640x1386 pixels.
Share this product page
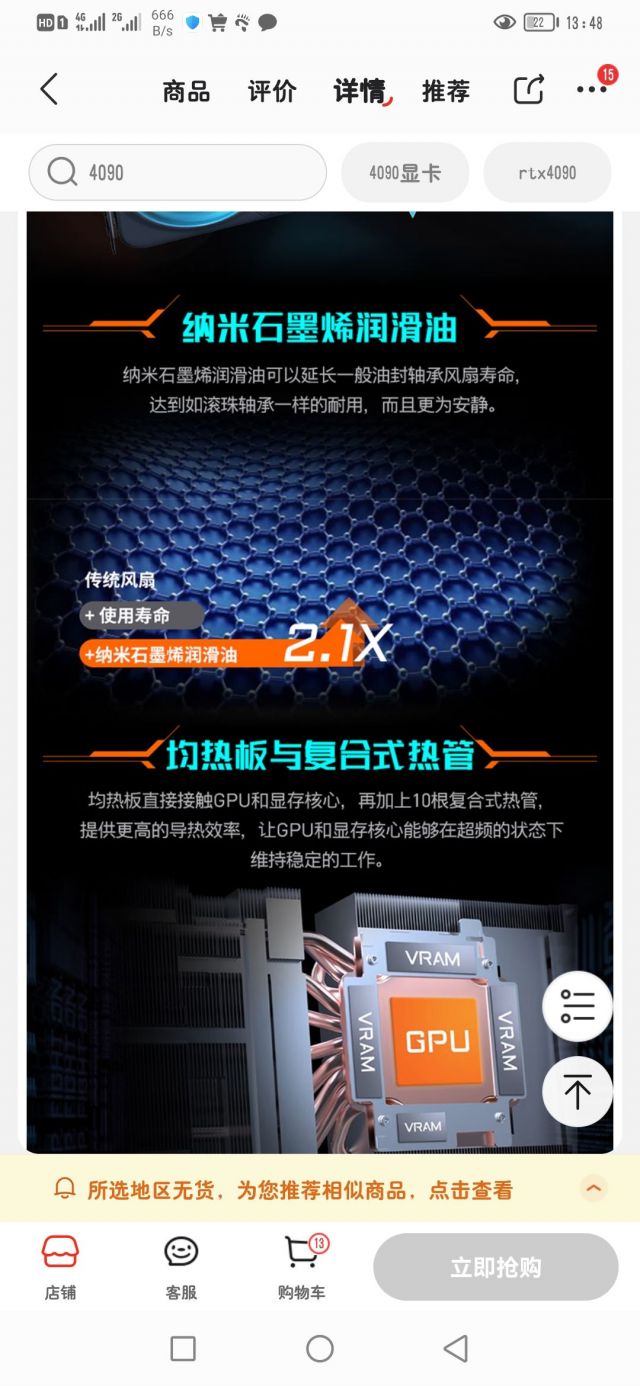[528, 90]
